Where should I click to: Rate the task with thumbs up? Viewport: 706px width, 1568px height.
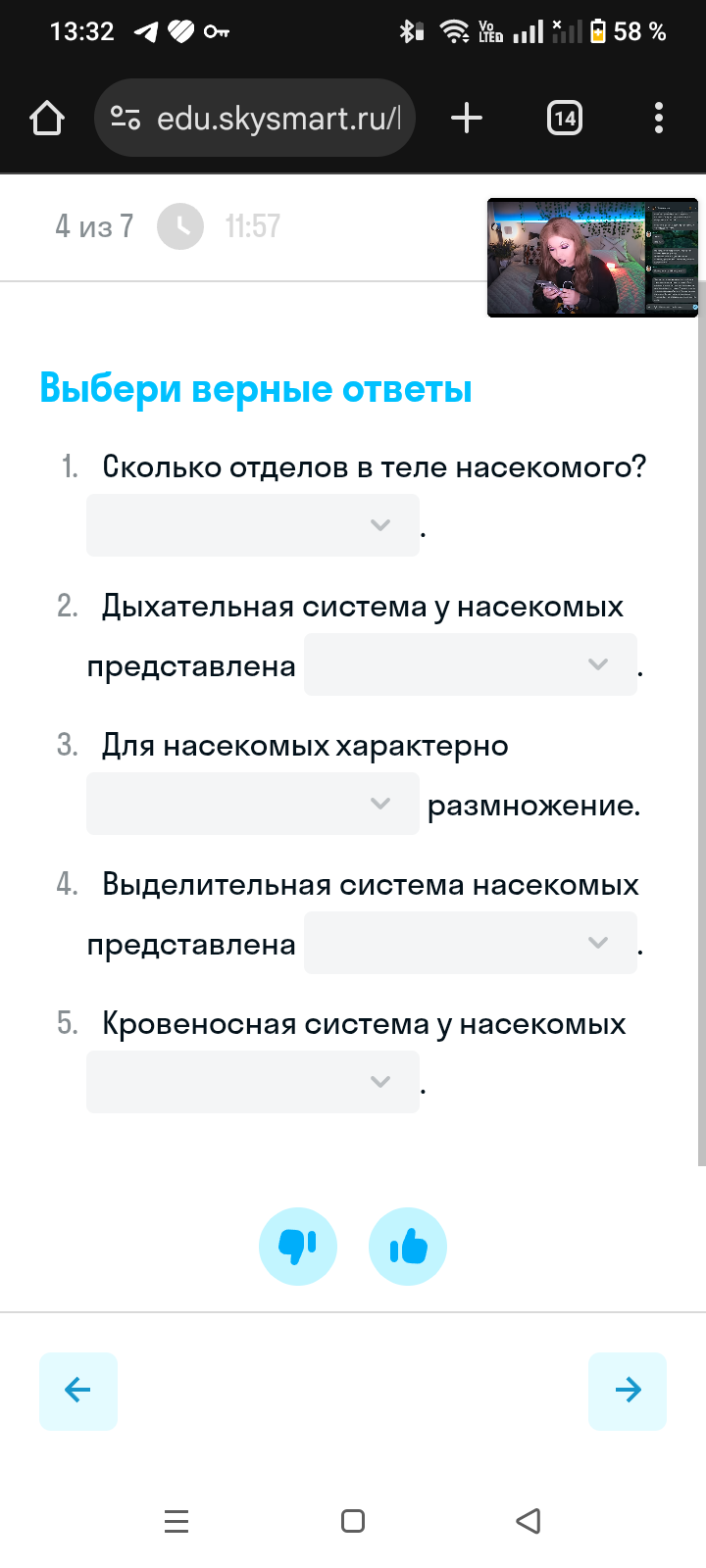point(408,1247)
